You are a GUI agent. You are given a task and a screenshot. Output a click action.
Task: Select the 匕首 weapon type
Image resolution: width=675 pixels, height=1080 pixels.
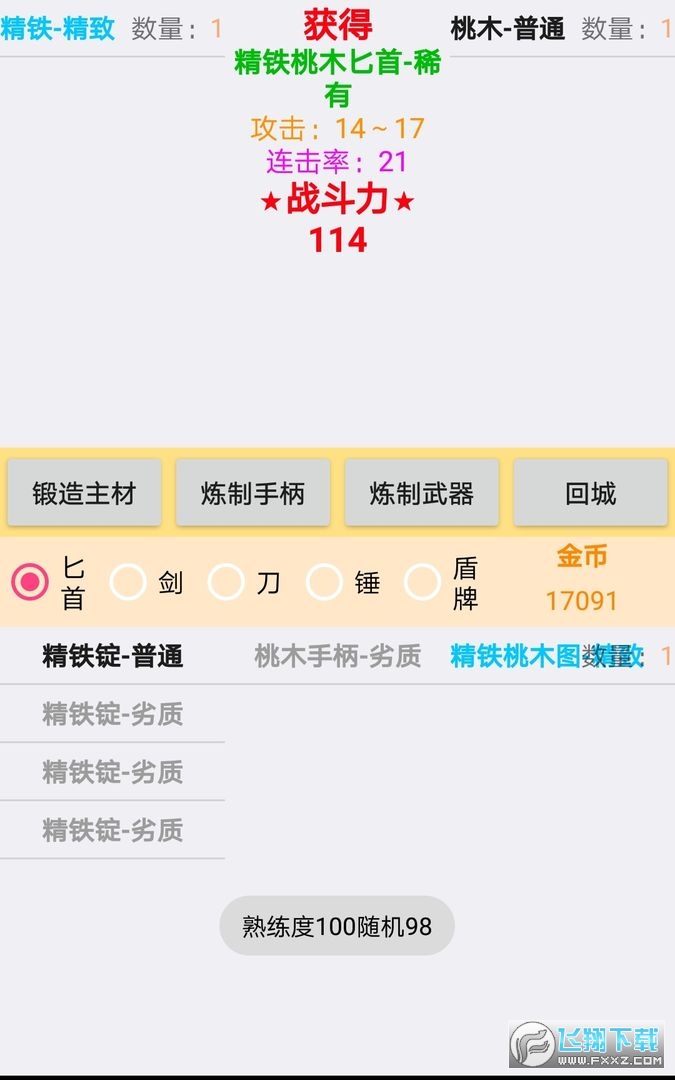pos(30,582)
